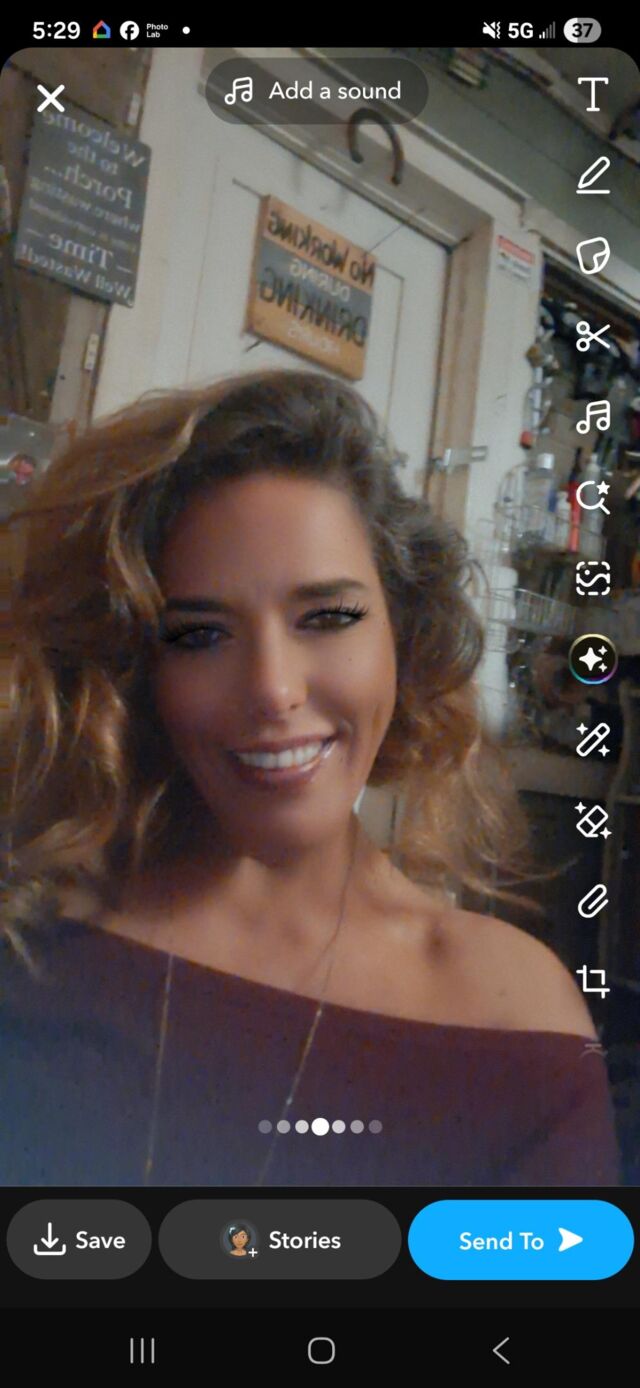Screen dimensions: 640x1388
Task: Select the magic eraser tool
Action: [x=592, y=821]
